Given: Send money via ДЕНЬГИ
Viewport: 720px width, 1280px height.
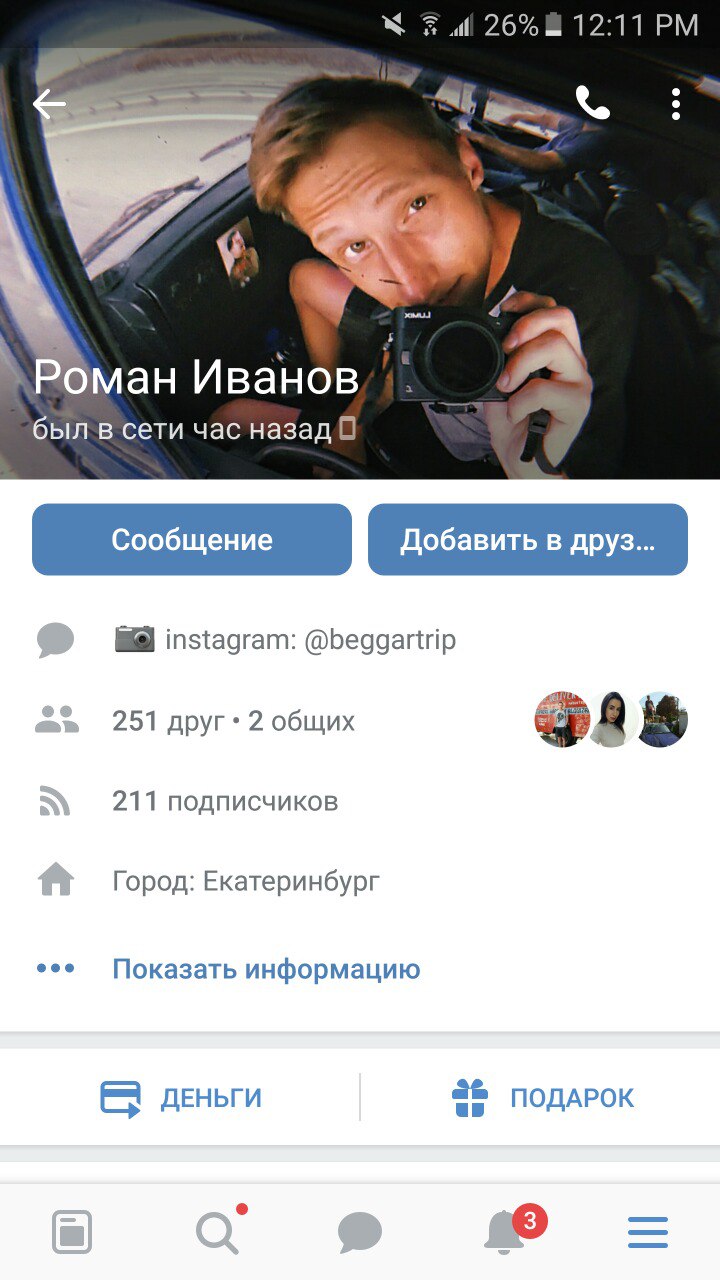Looking at the screenshot, I should pyautogui.click(x=181, y=1098).
